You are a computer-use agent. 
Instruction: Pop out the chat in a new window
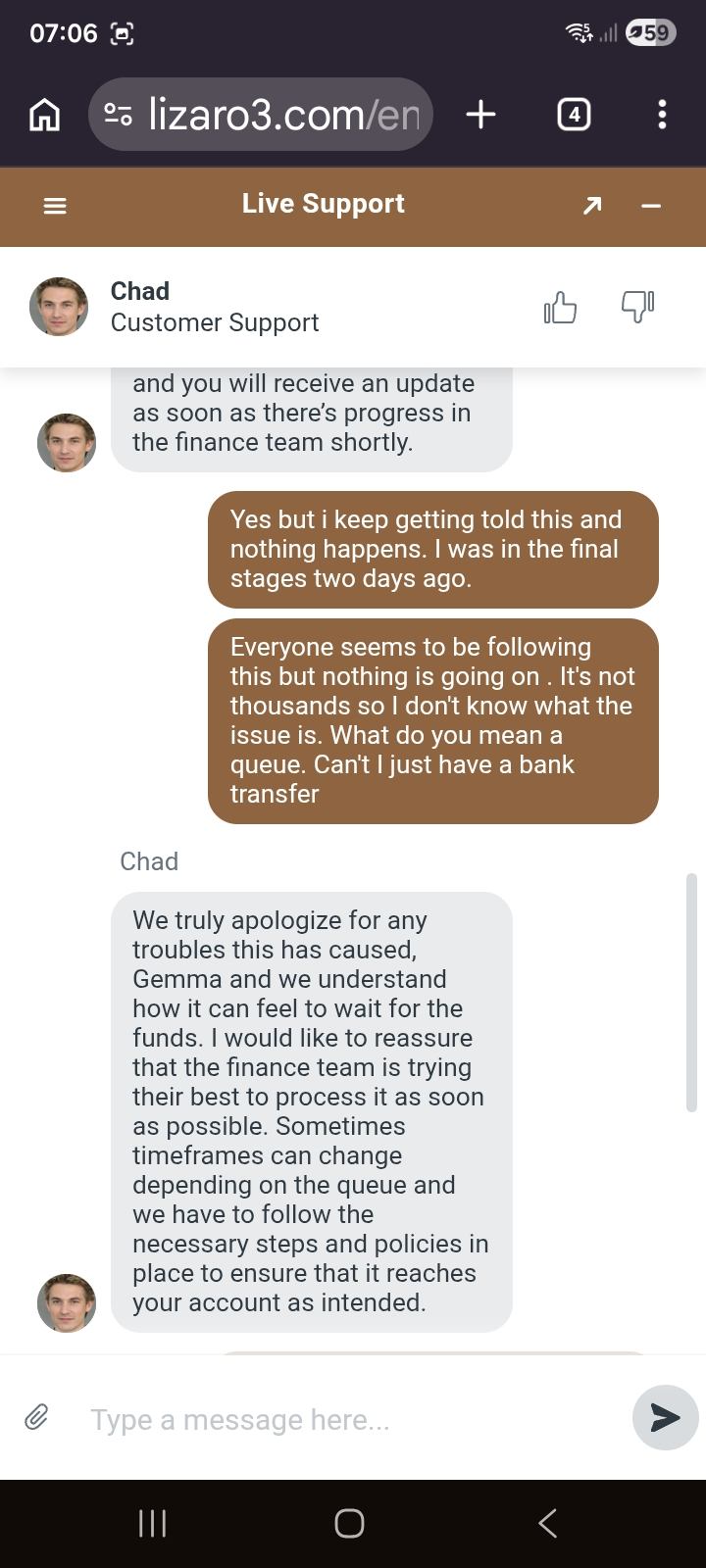592,205
